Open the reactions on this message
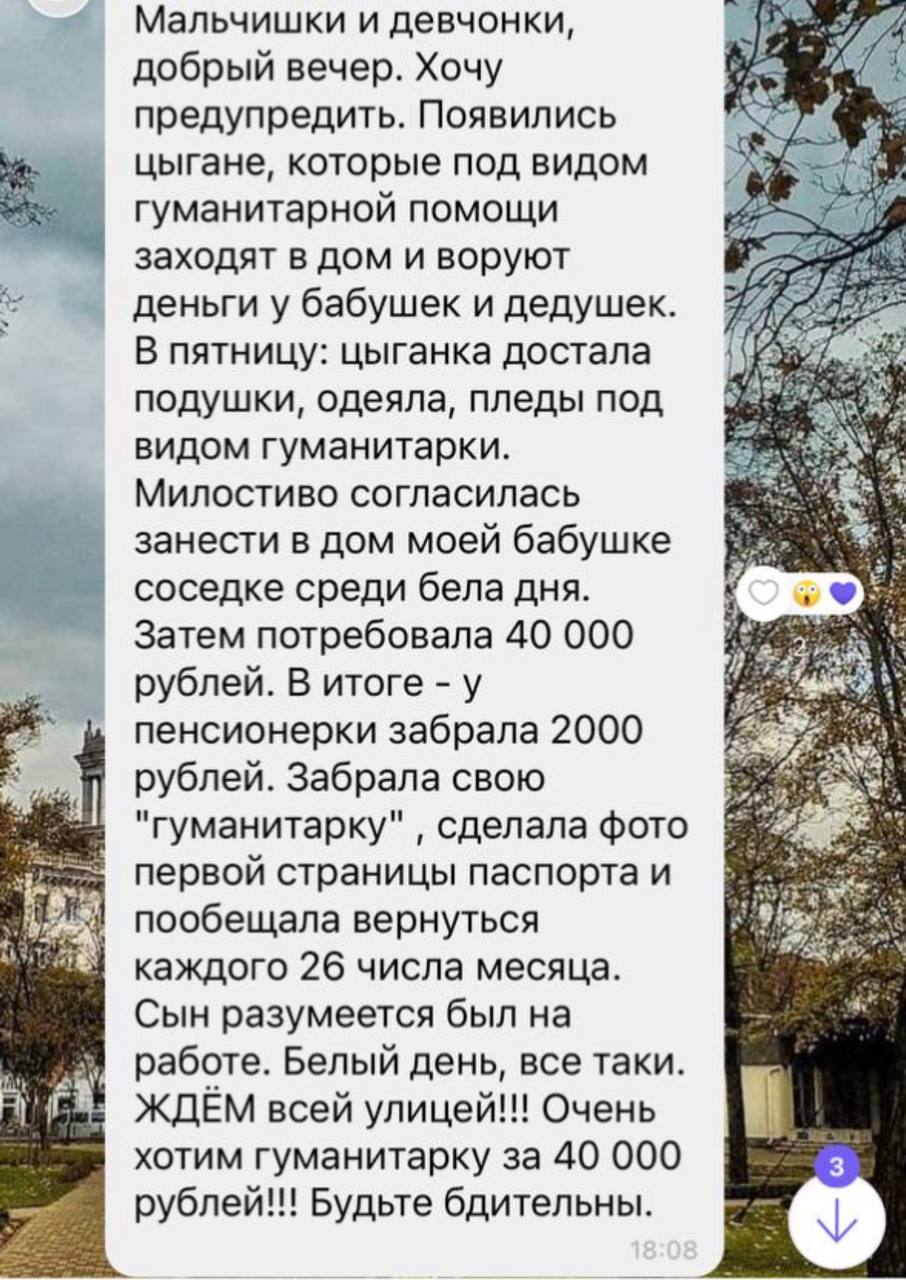The width and height of the screenshot is (906, 1280). 804,598
